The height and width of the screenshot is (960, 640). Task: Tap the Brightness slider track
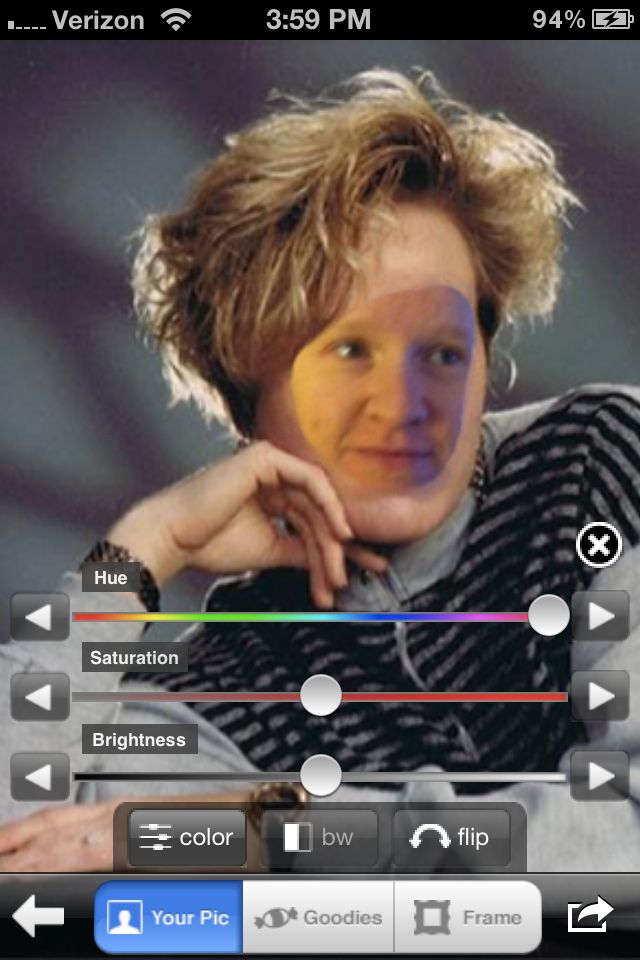[x=450, y=776]
